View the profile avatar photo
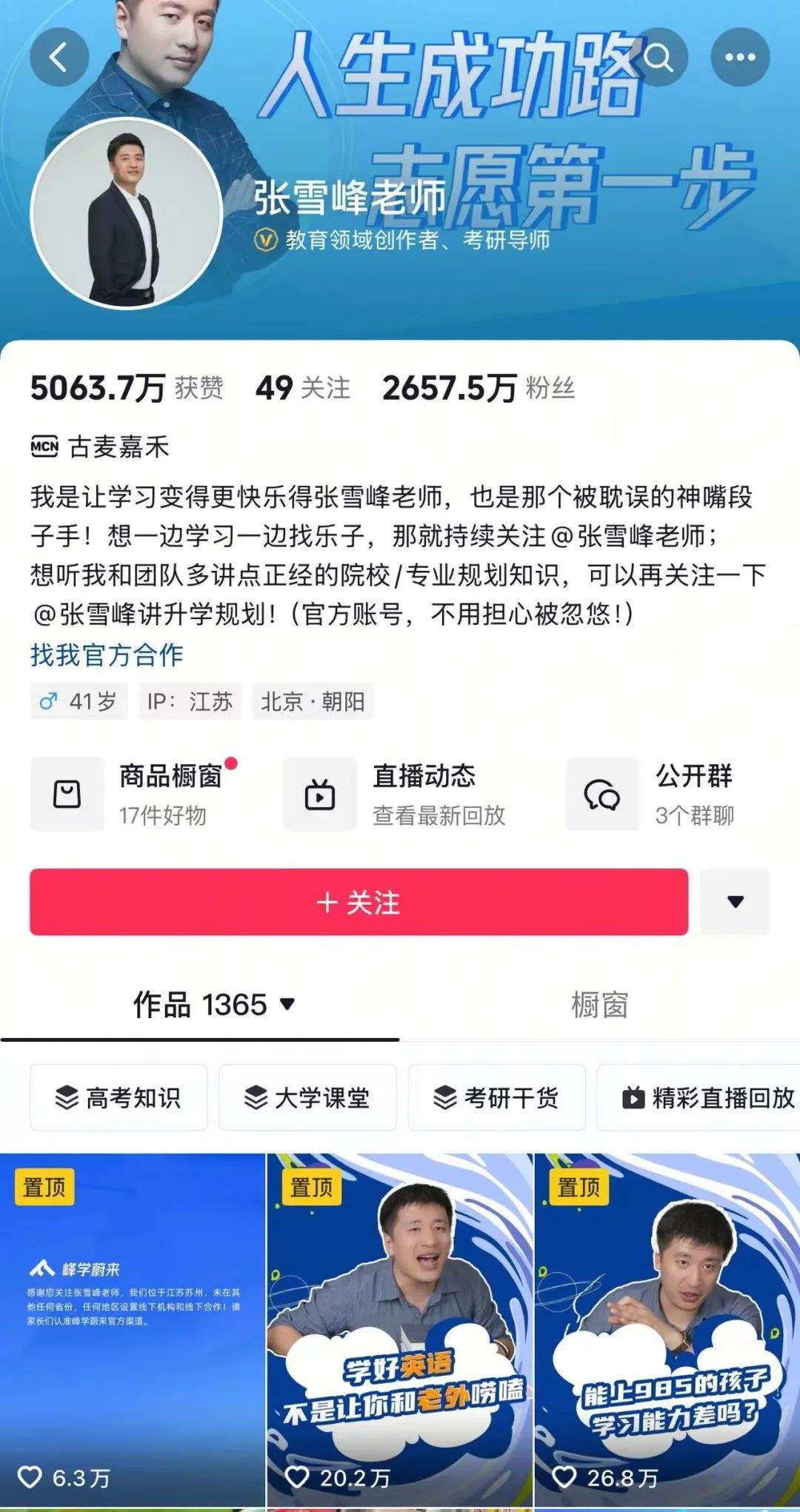This screenshot has width=800, height=1512. [x=127, y=214]
